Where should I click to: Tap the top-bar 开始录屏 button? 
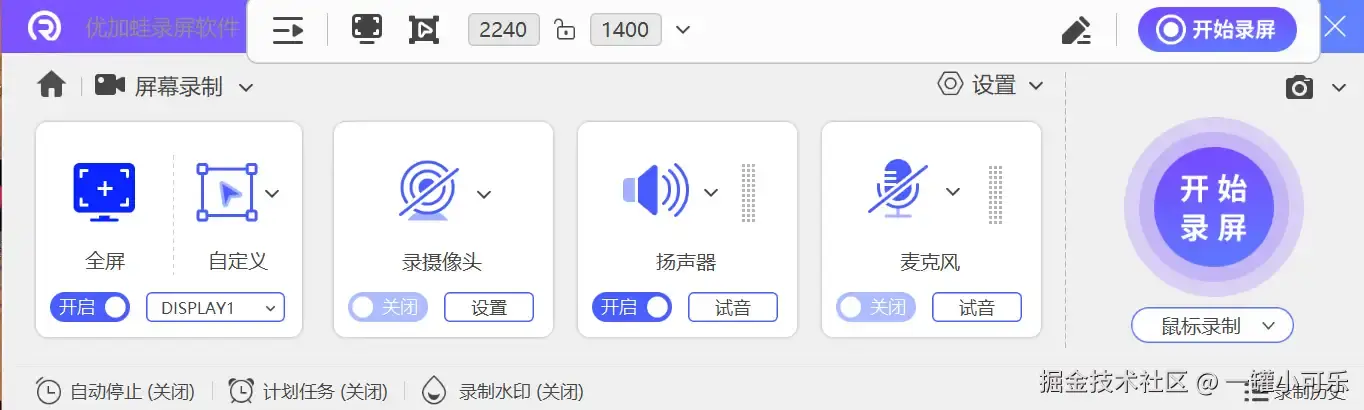[1217, 29]
